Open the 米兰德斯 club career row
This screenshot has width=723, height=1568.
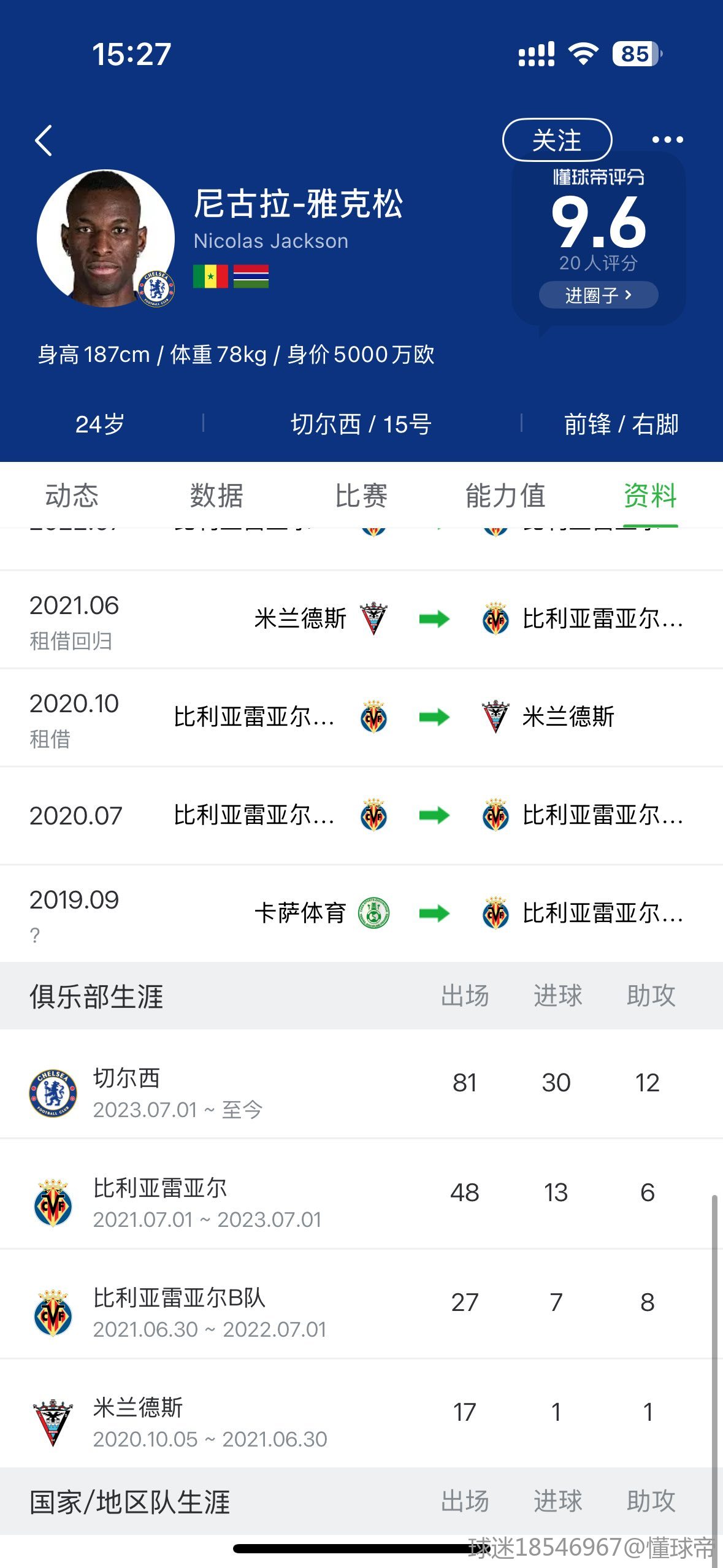pos(361,1413)
